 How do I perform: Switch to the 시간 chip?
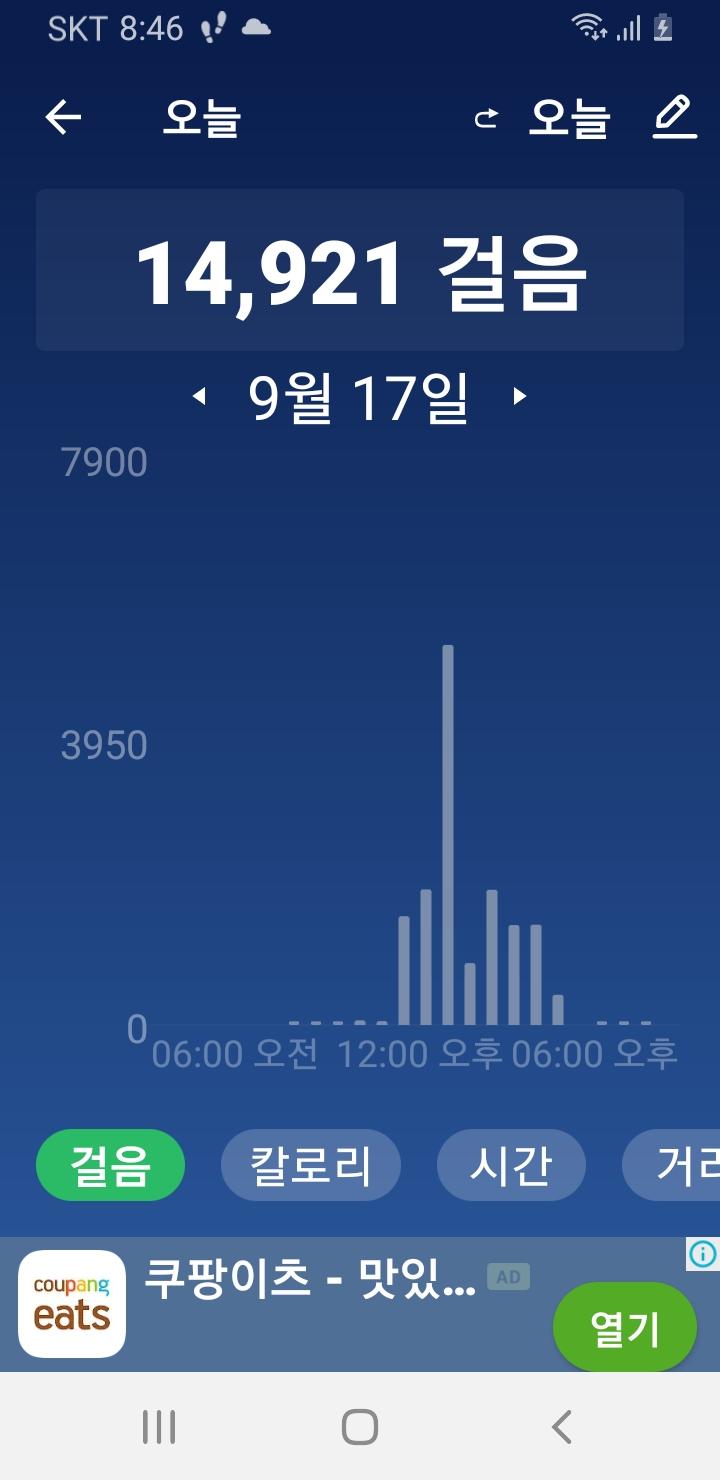point(511,1165)
